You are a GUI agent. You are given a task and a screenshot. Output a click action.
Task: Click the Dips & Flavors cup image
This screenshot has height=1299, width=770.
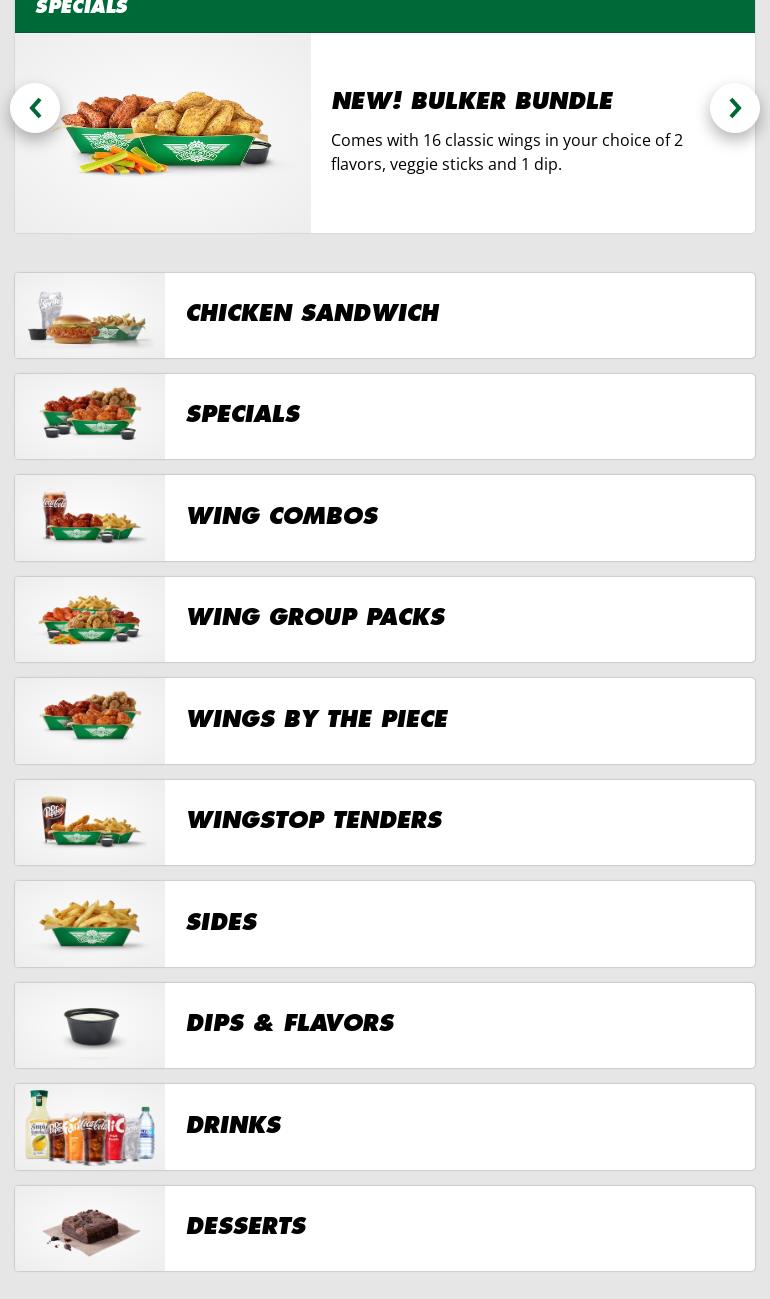click(x=90, y=1025)
